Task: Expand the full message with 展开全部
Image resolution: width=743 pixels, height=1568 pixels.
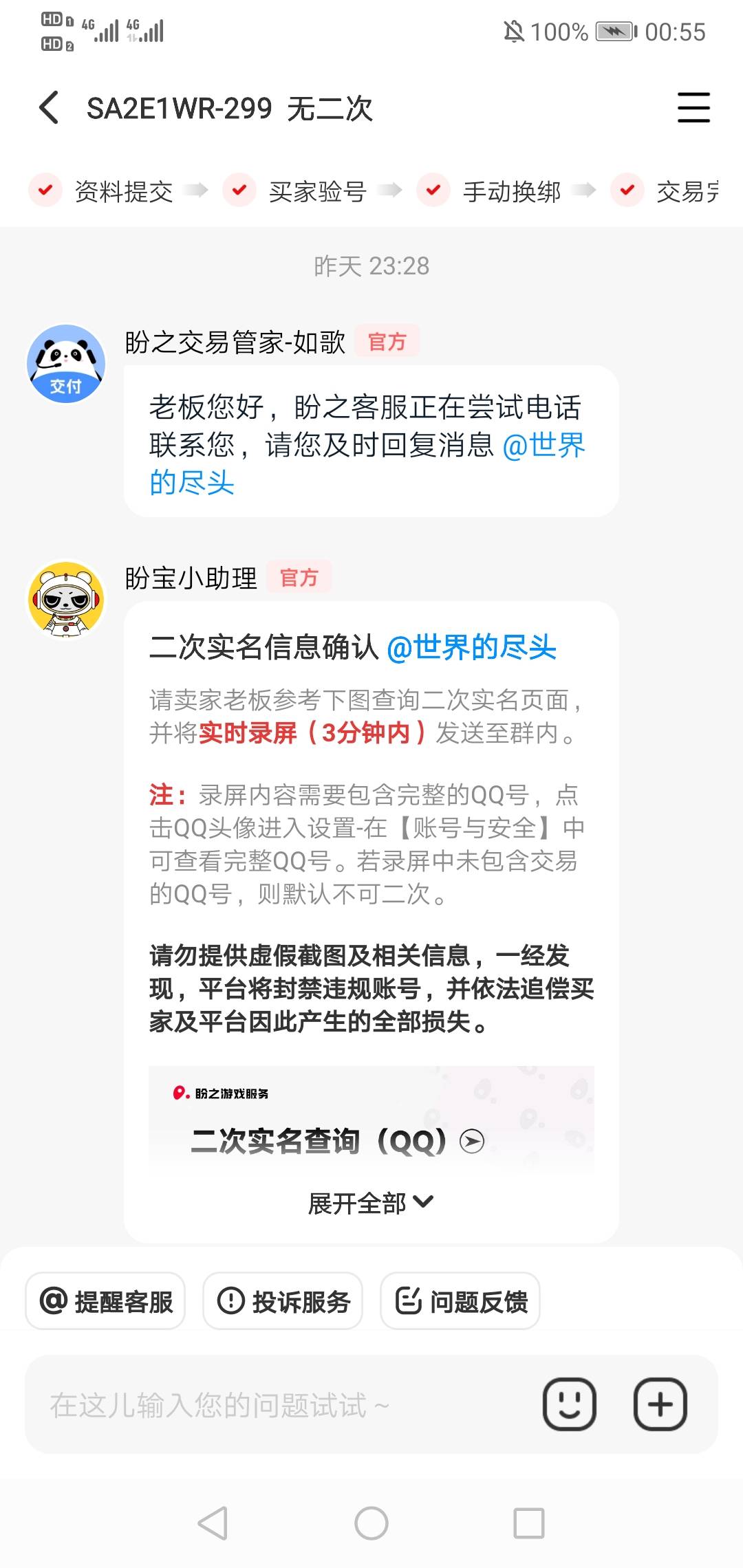Action: pos(371,1203)
